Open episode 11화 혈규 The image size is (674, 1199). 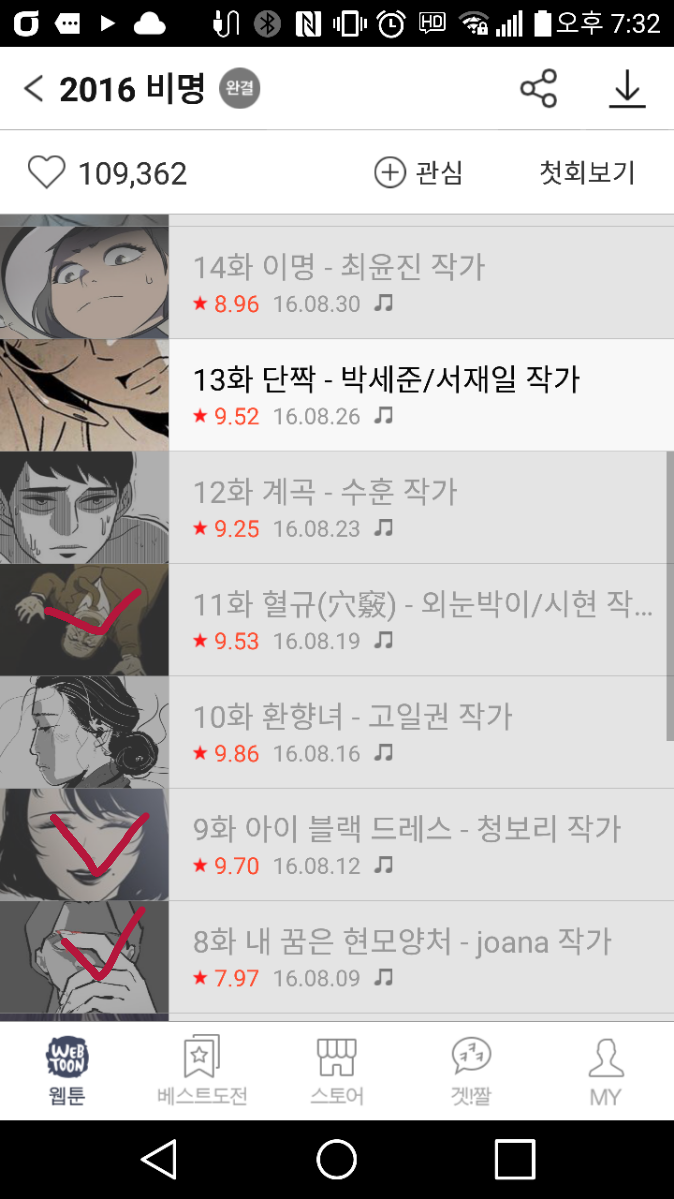click(420, 619)
